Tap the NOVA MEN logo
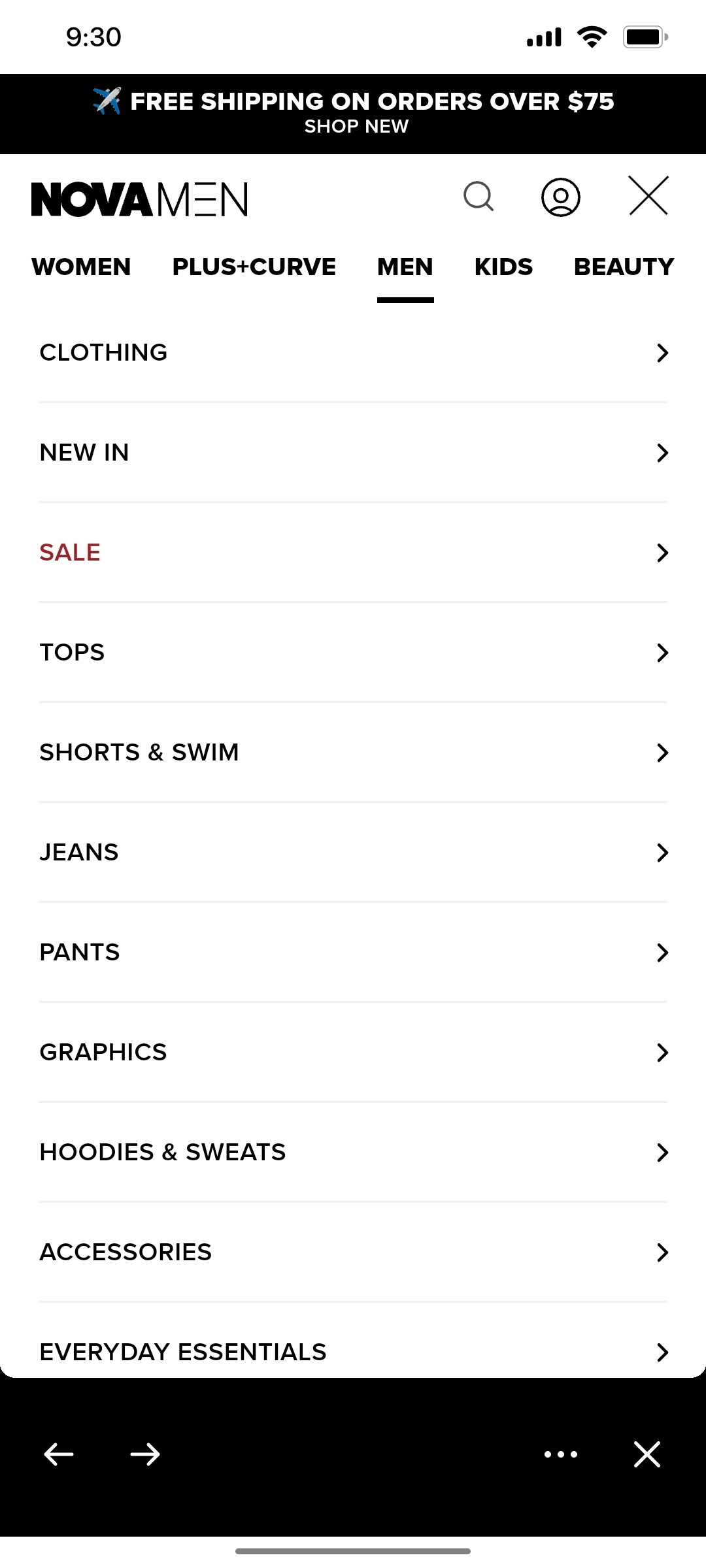The height and width of the screenshot is (1568, 706). [139, 199]
